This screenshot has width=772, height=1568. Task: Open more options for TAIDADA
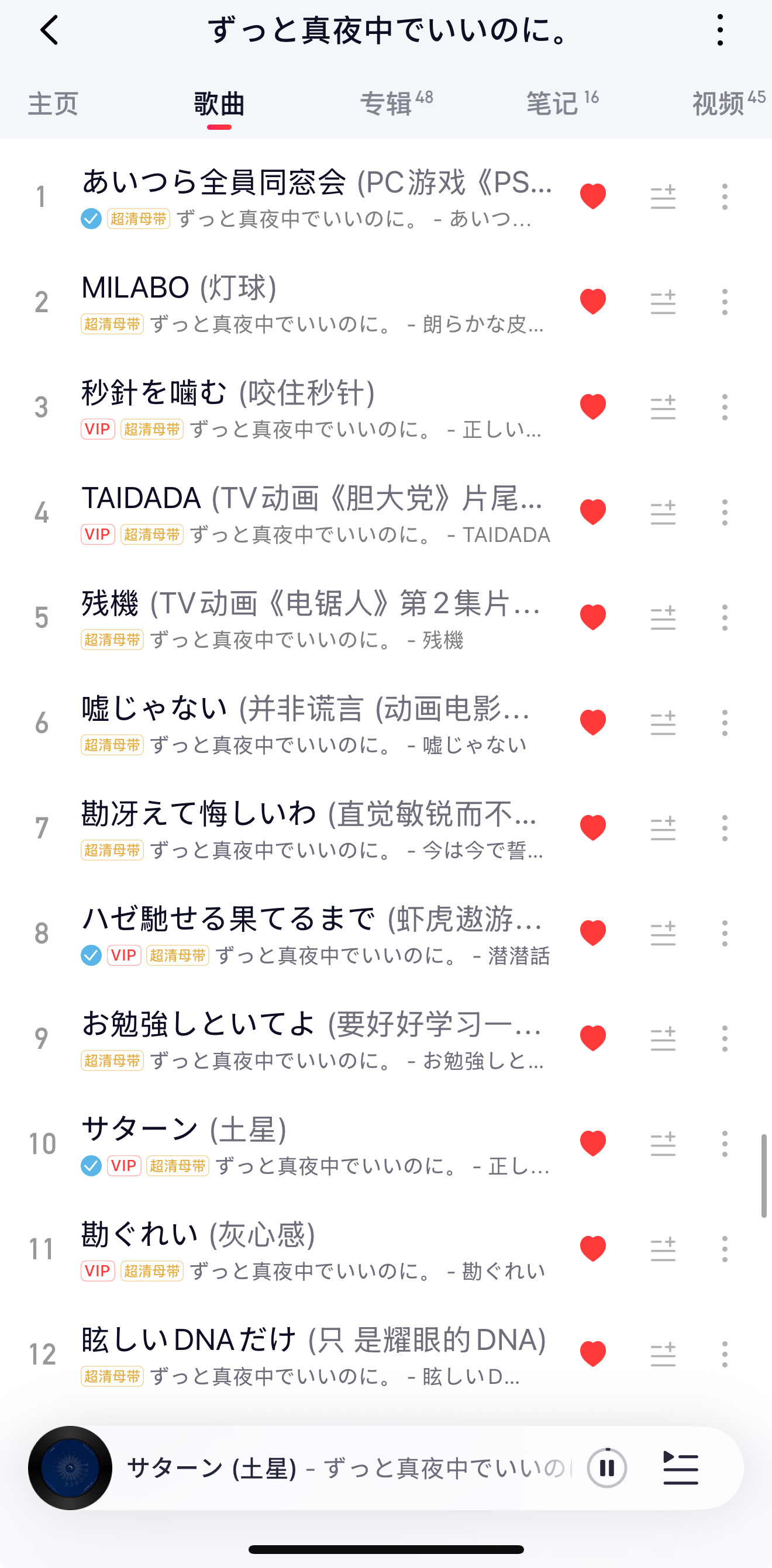coord(725,513)
